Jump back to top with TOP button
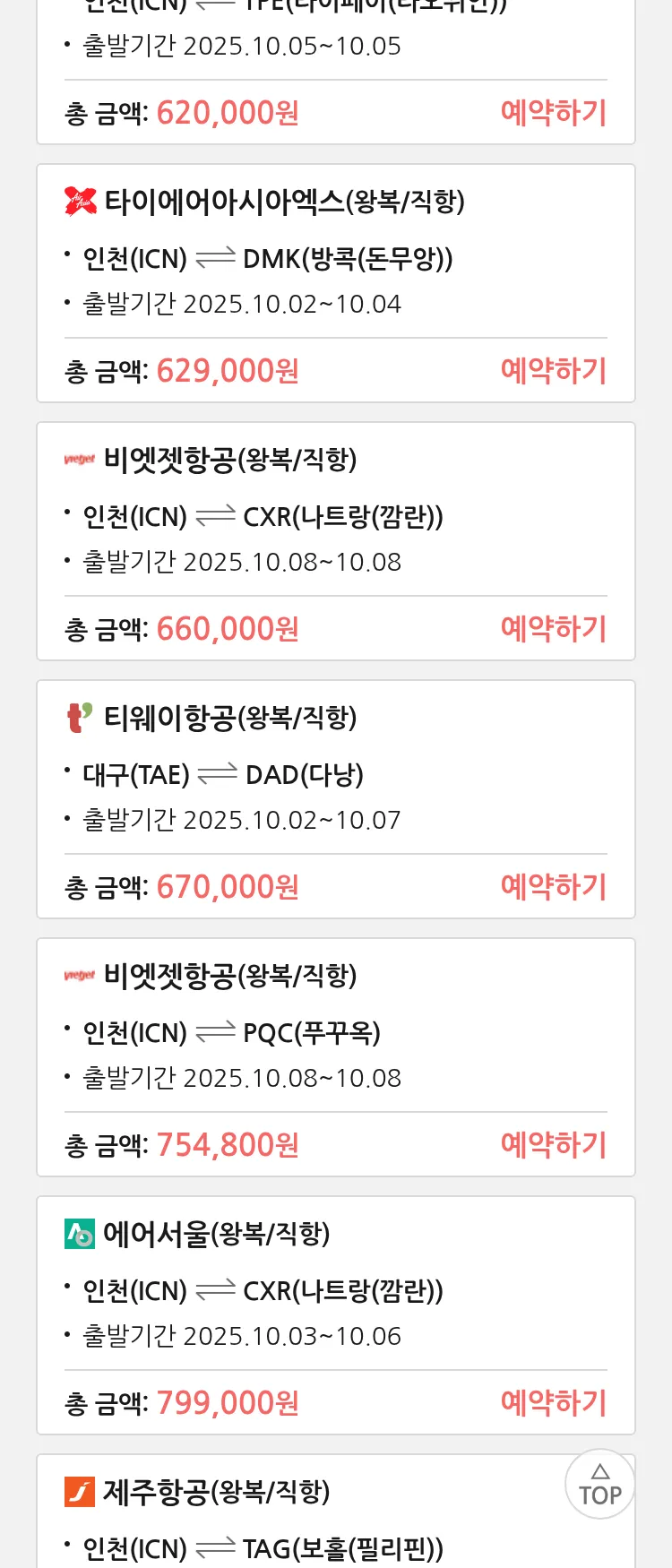The width and height of the screenshot is (672, 1568). coord(600,1484)
